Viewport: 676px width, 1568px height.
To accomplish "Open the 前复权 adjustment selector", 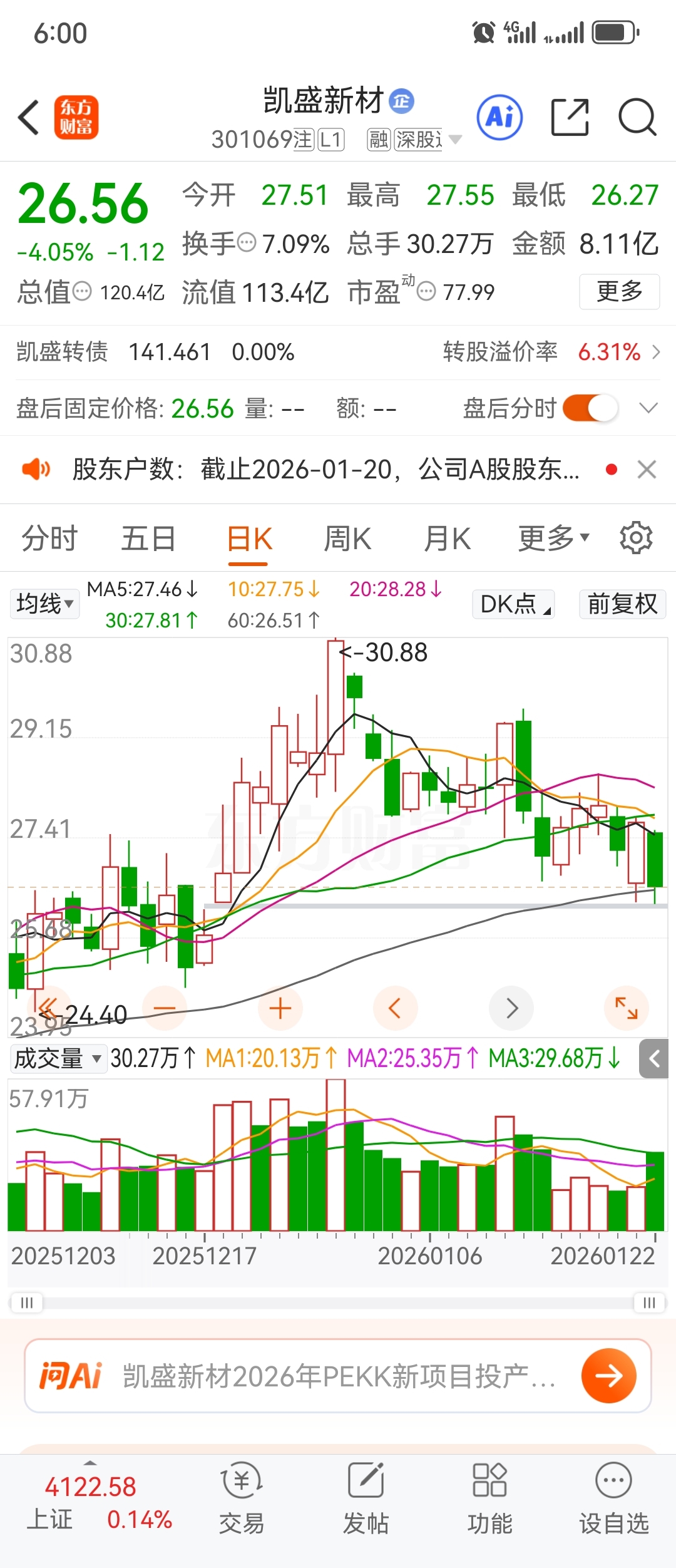I will coord(622,604).
